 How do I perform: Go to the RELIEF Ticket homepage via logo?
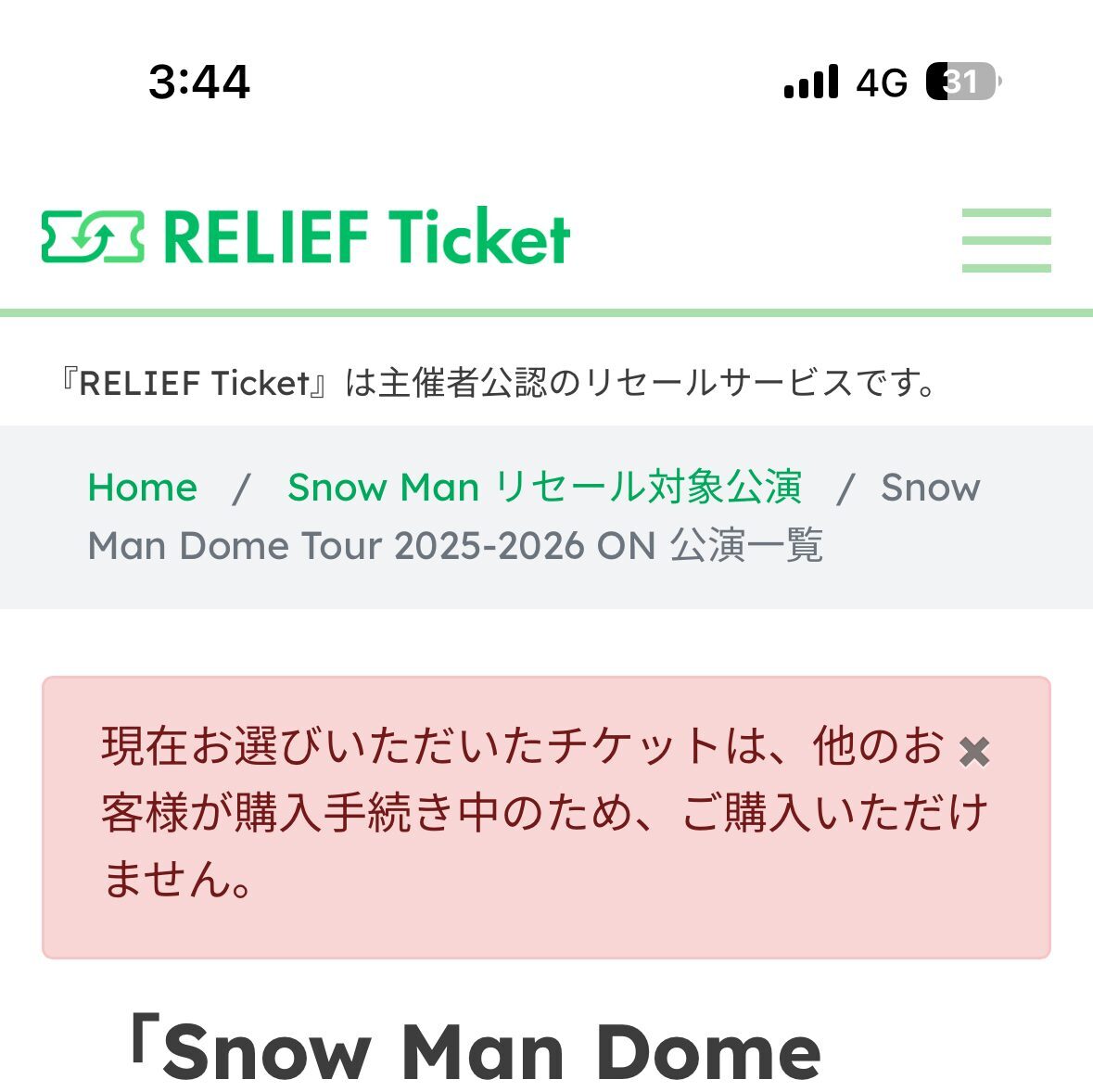[306, 237]
